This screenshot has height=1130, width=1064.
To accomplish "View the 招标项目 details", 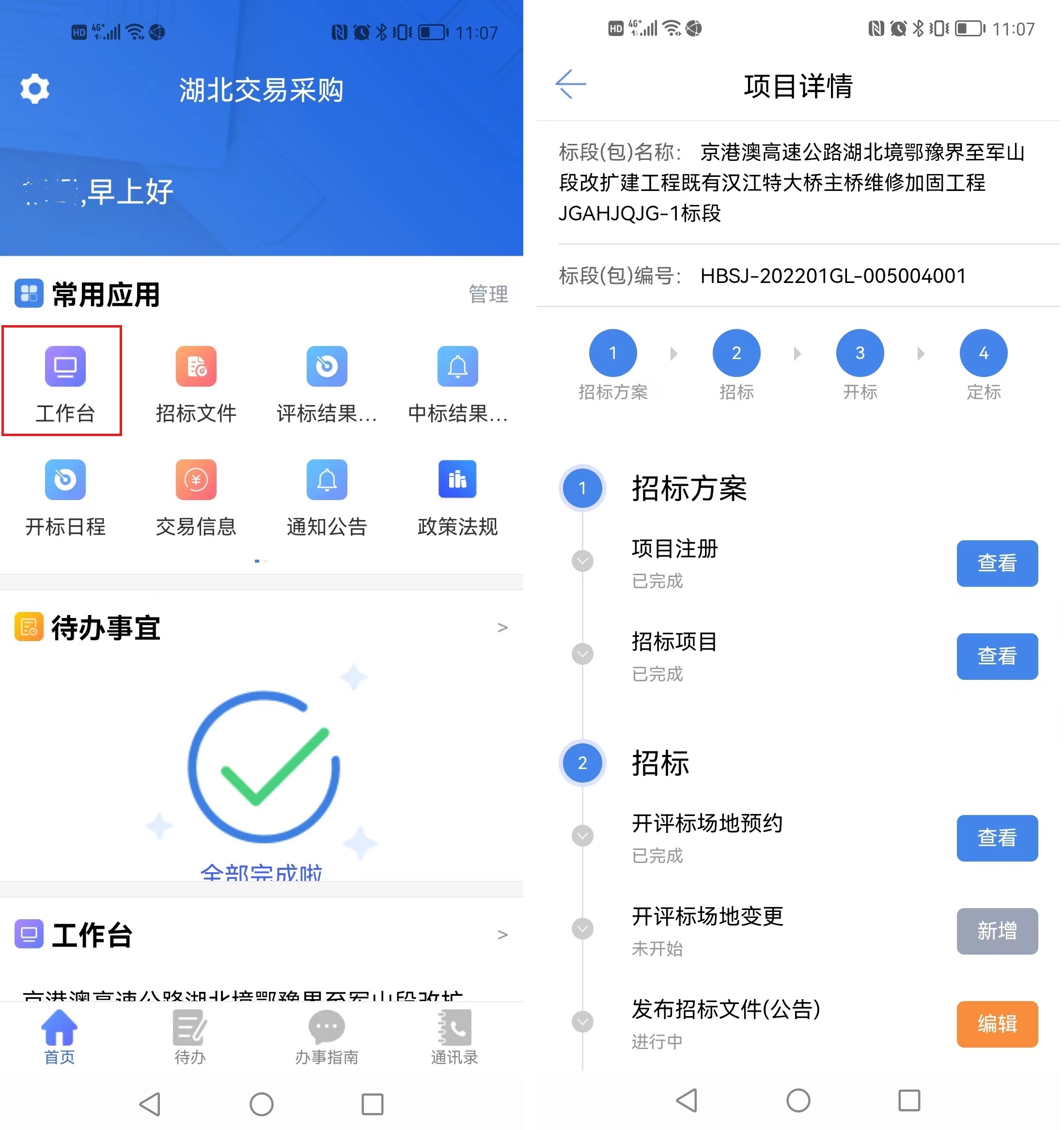I will [998, 657].
